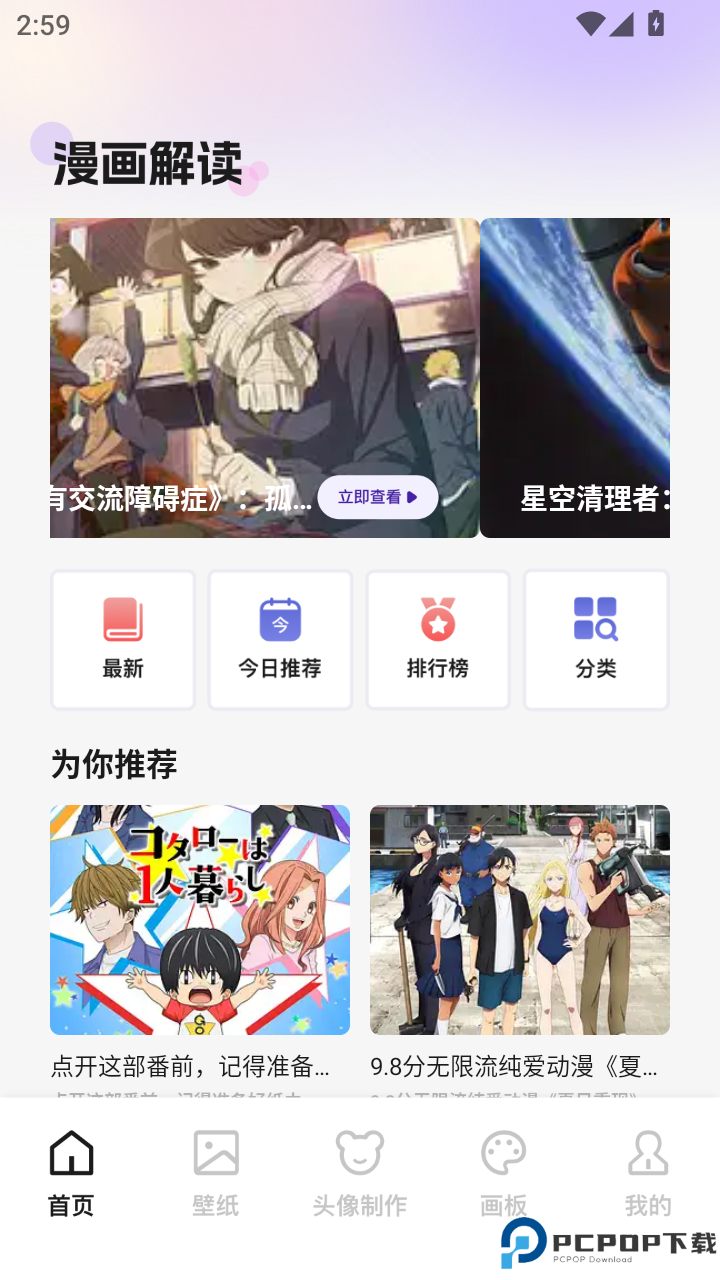
Task: Click the 立即查看 button on the banner
Action: click(377, 497)
